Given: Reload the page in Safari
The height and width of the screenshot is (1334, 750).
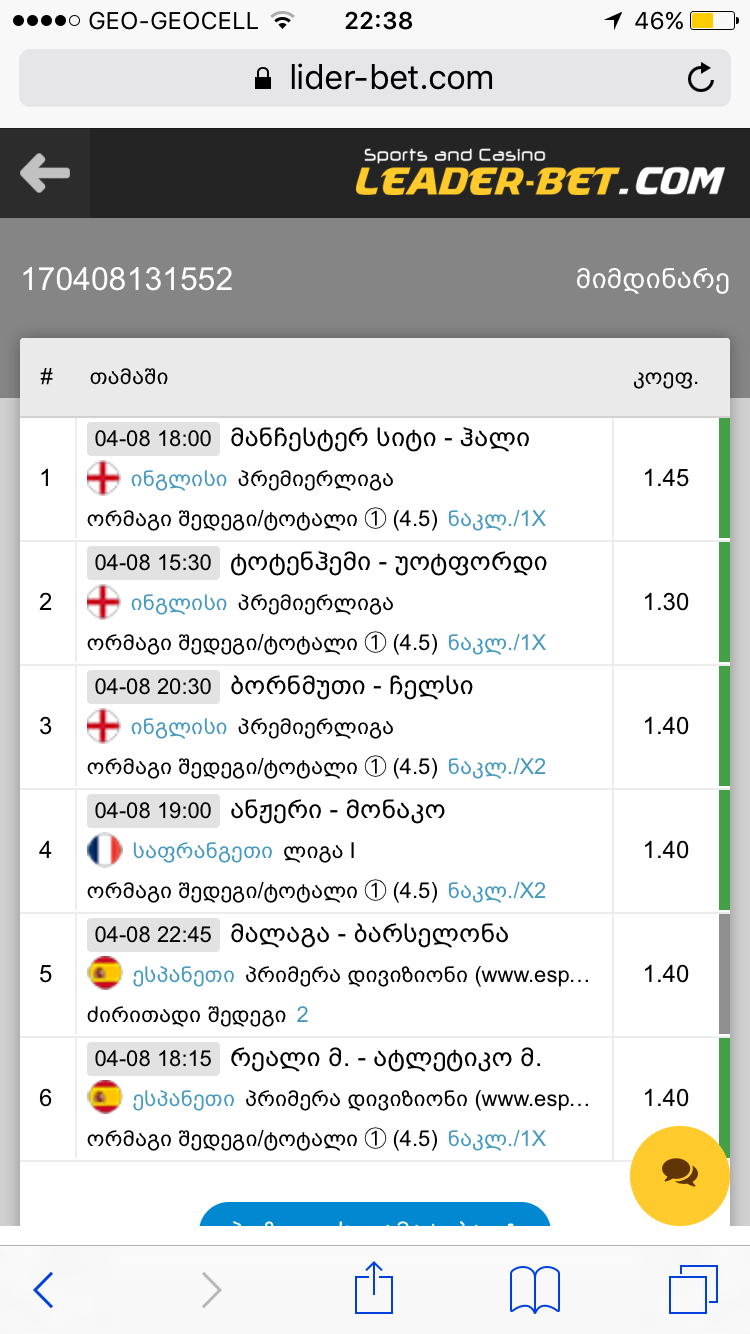Looking at the screenshot, I should coord(701,78).
